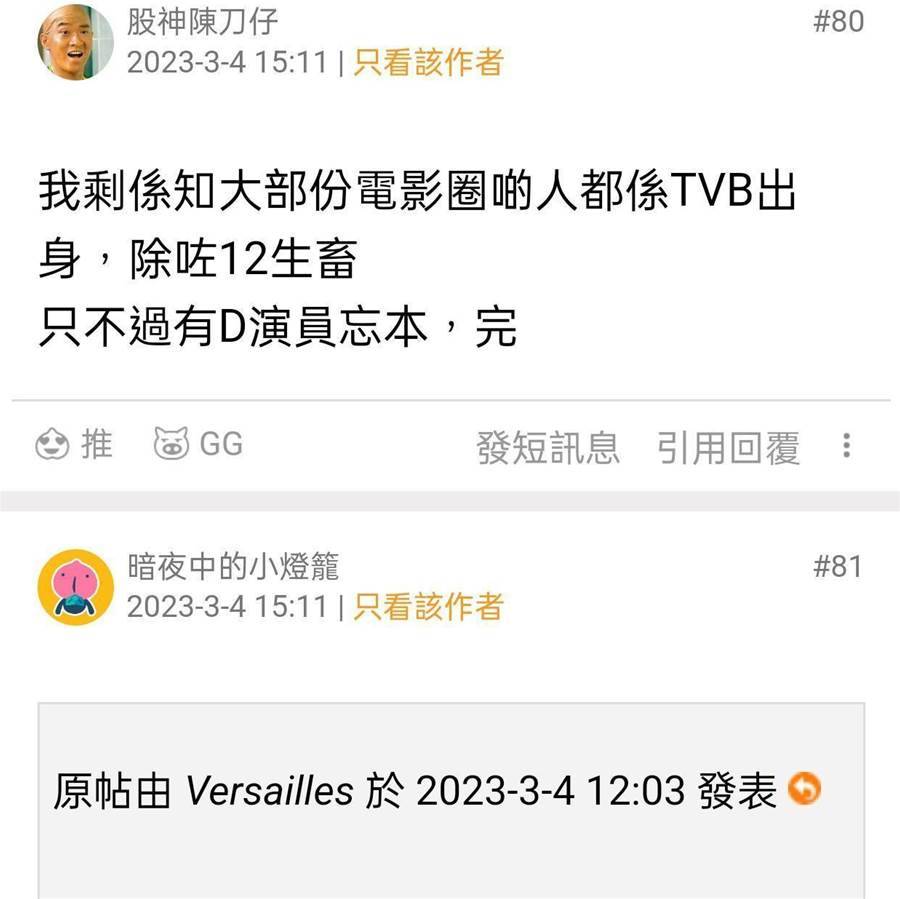The height and width of the screenshot is (899, 900).
Task: Tap floor number #80
Action: pyautogui.click(x=838, y=21)
